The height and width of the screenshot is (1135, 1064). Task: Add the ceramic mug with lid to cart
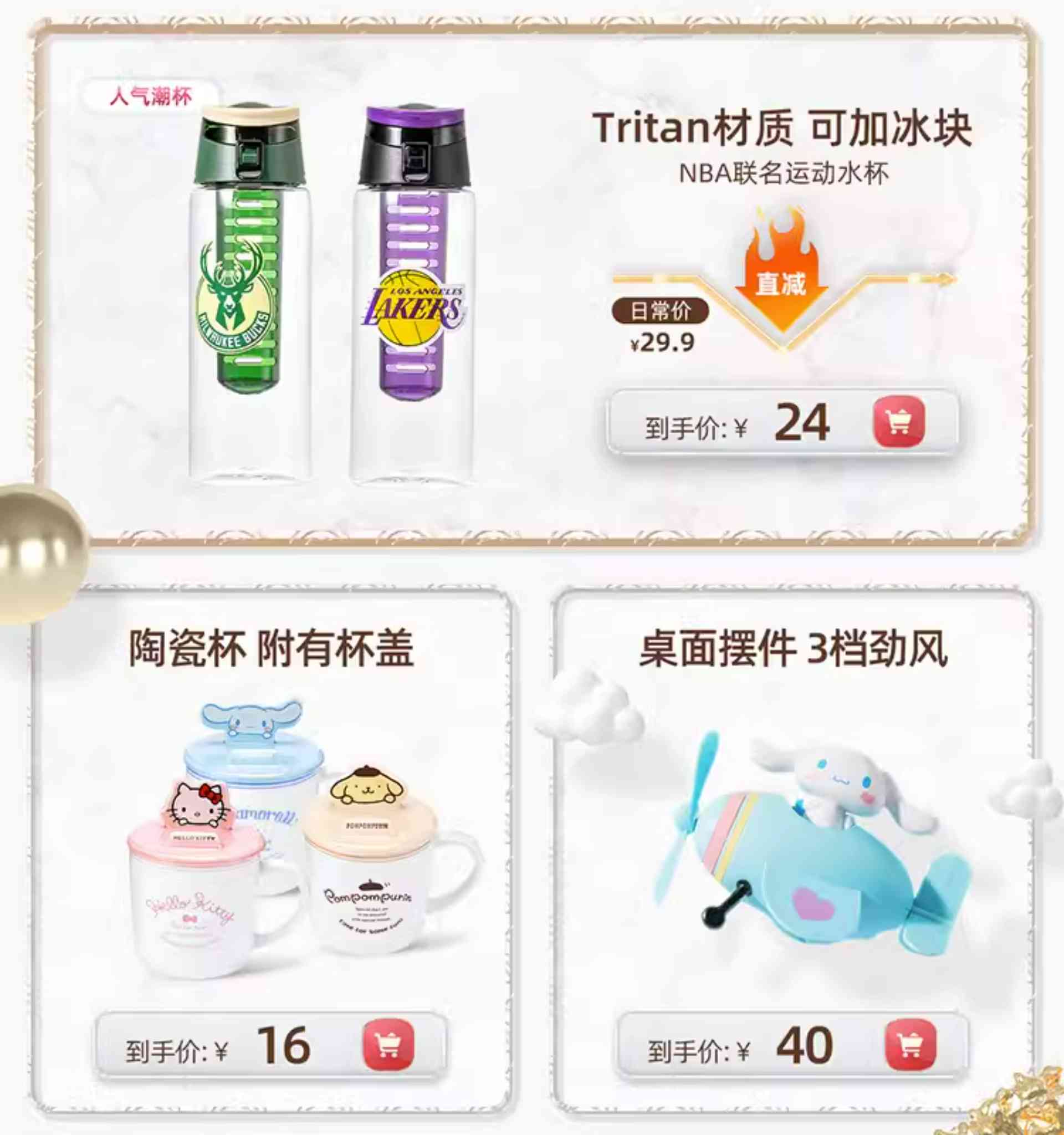(388, 1045)
